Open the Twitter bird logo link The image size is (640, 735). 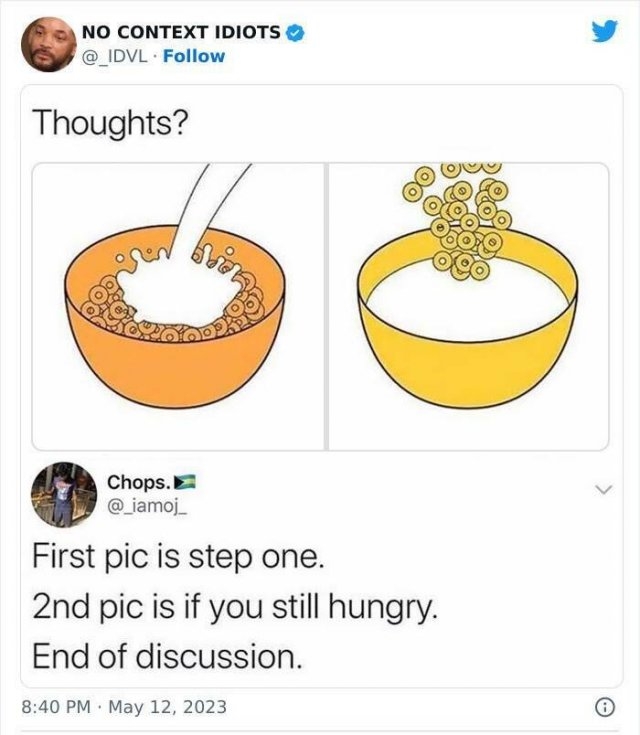click(604, 32)
